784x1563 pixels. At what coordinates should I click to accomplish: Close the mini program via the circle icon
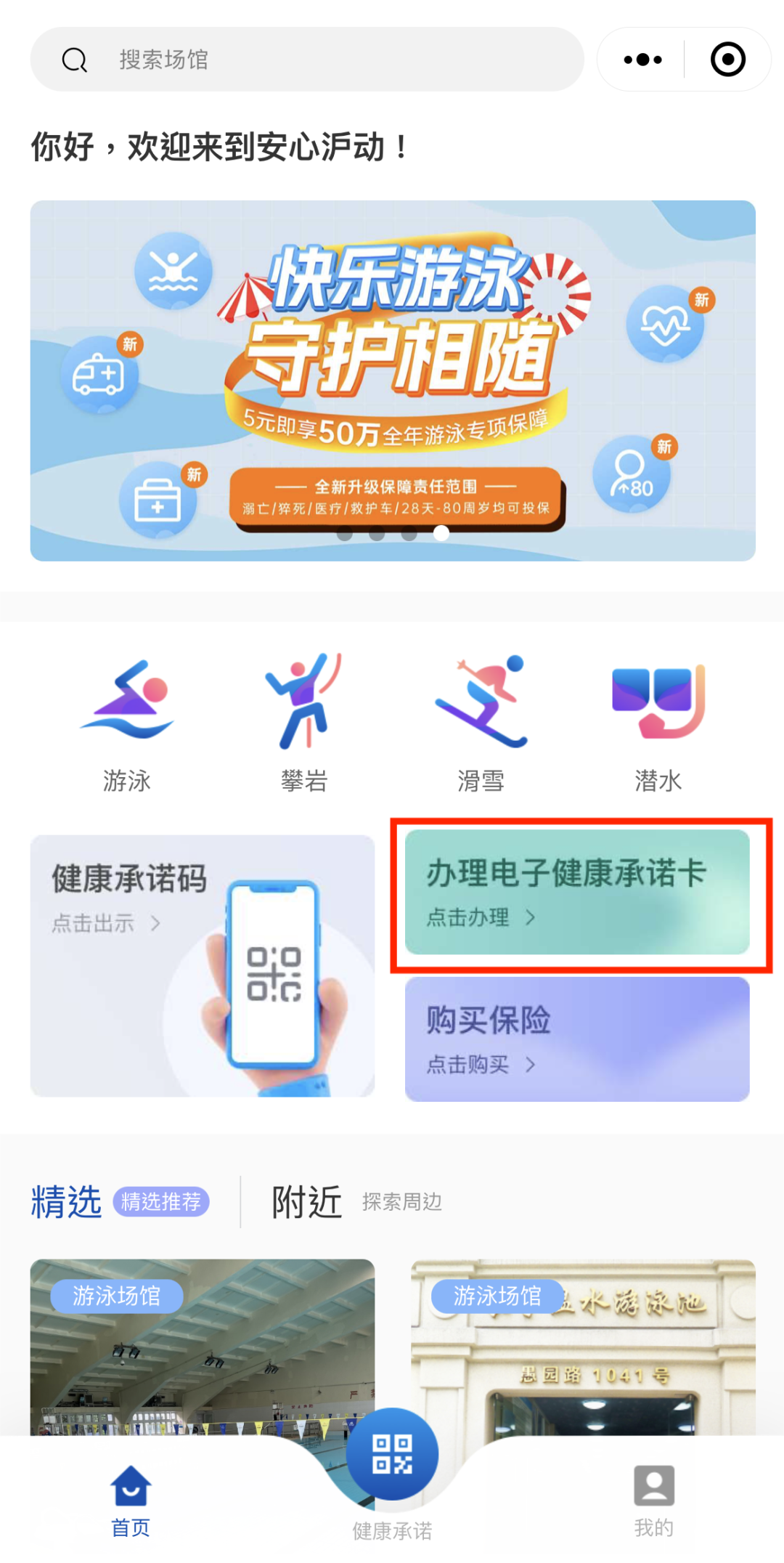click(x=727, y=60)
